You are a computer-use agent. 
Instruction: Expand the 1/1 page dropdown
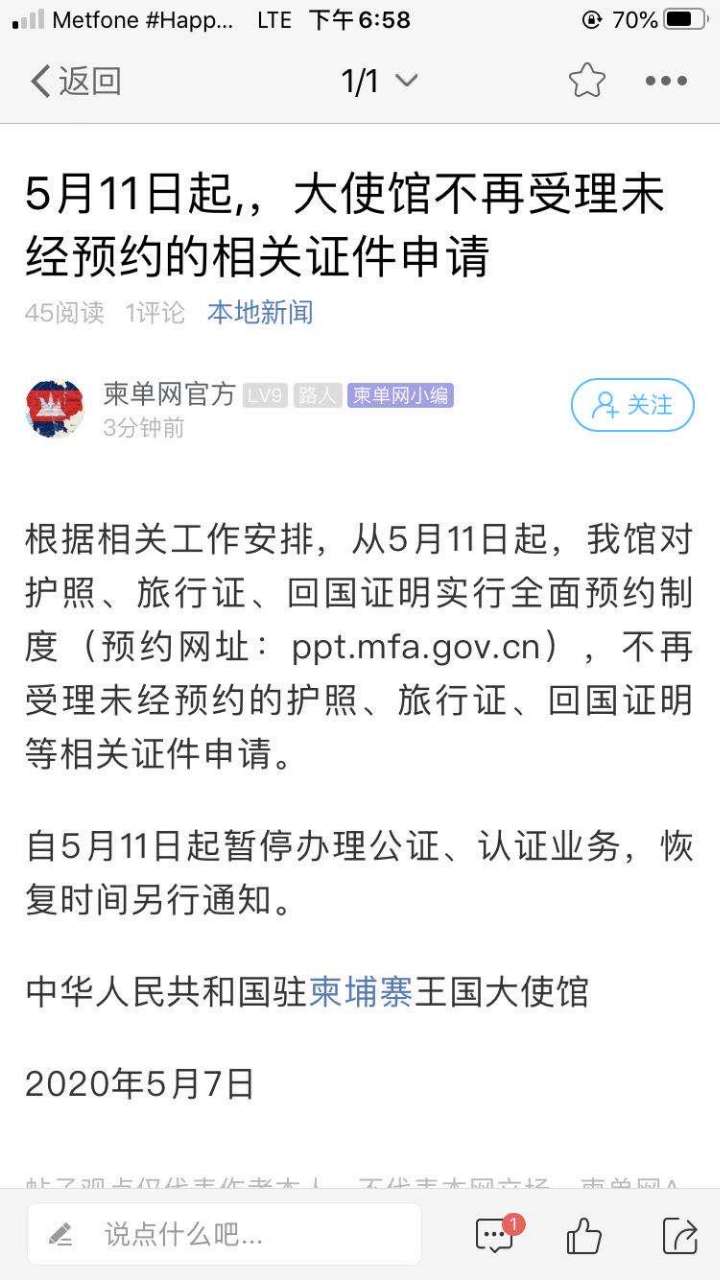tap(379, 81)
